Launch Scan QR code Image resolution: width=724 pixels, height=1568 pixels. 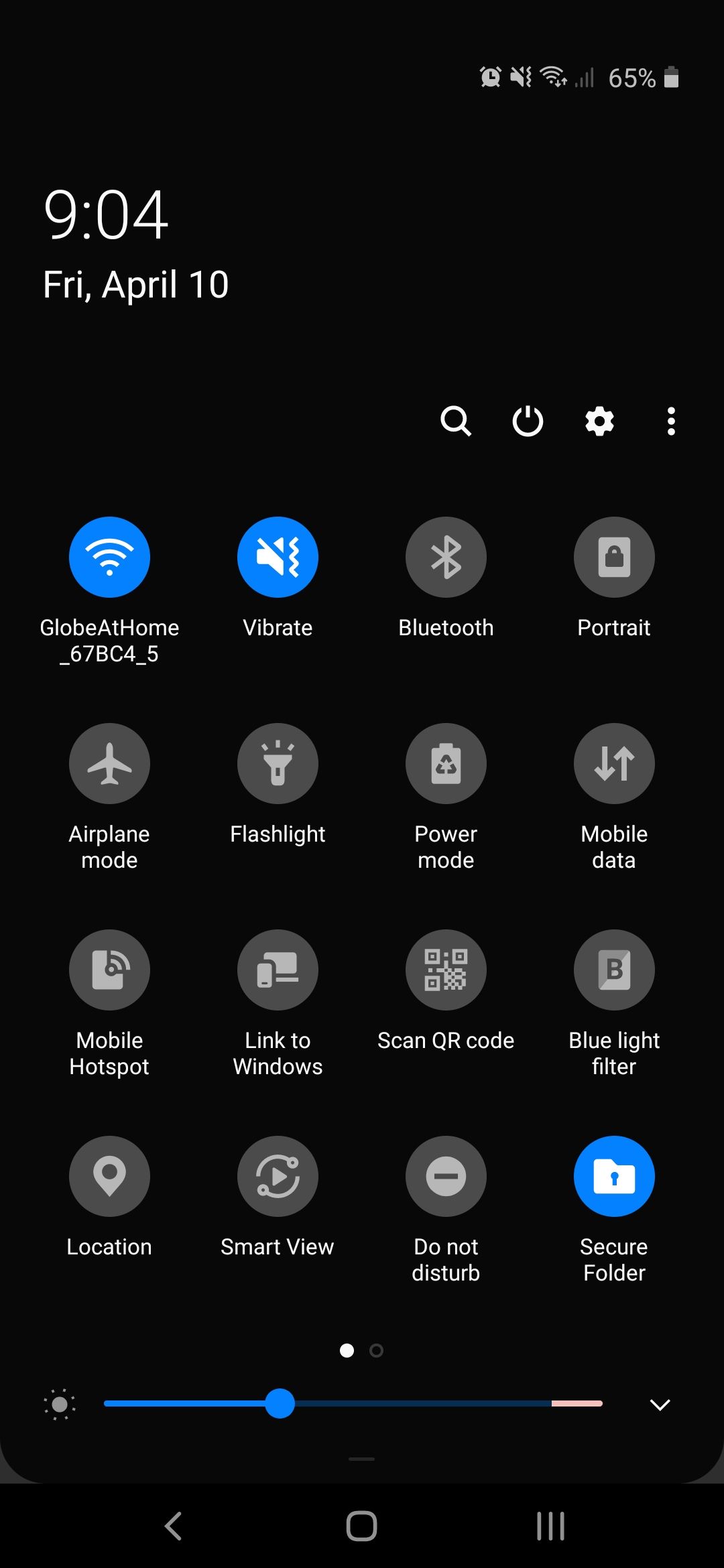pos(446,970)
